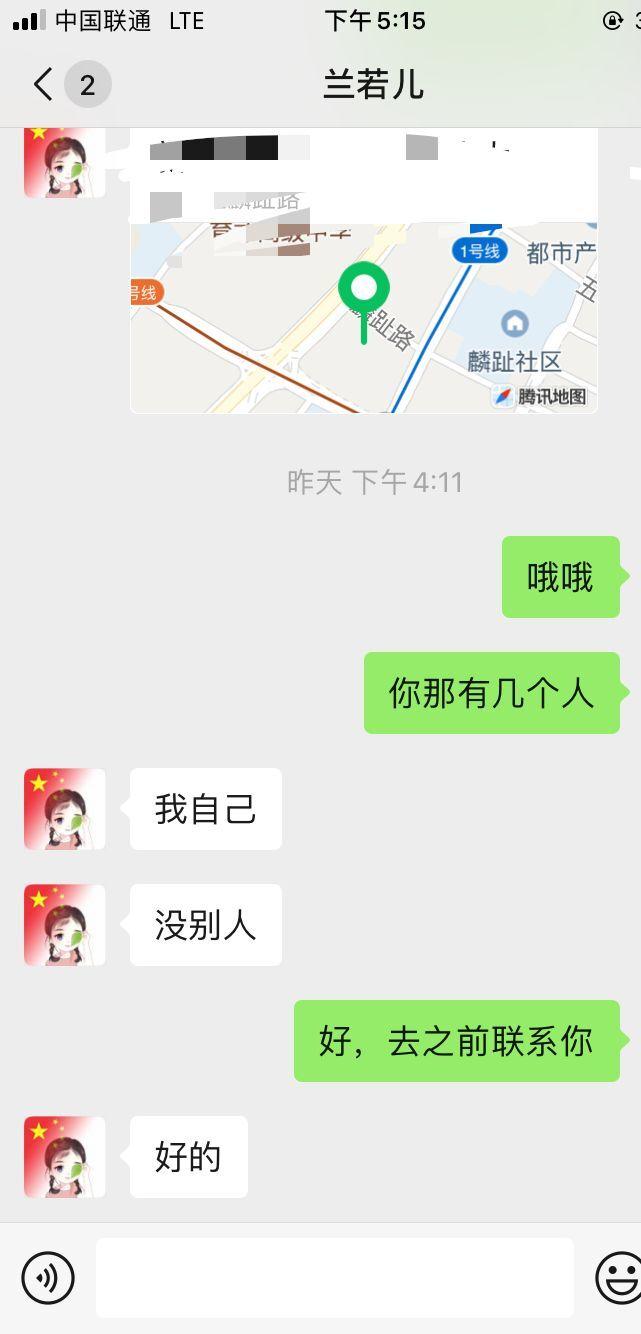Open avatar next to "好的" message

(x=65, y=1157)
